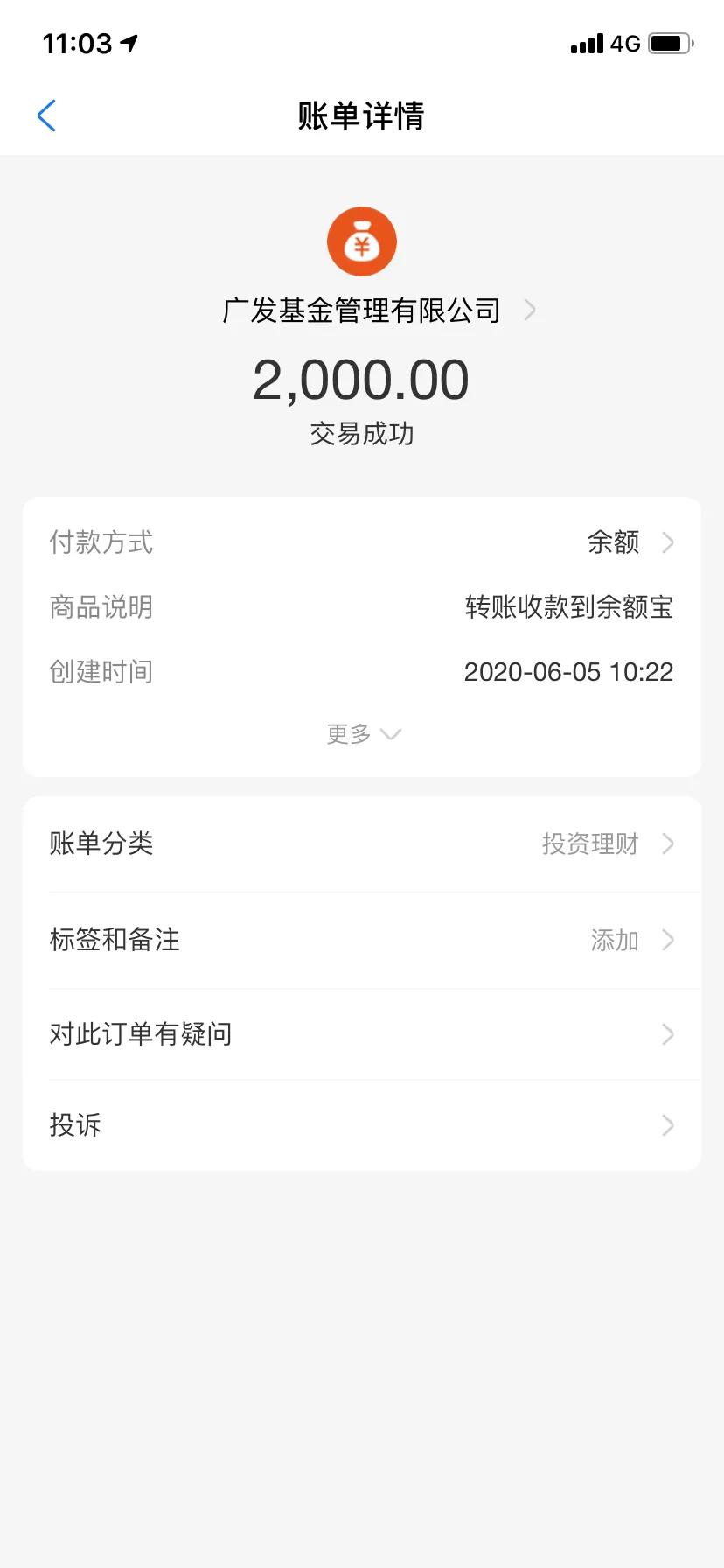The height and width of the screenshot is (1568, 724).
Task: Click the location arrow next to the time
Action: pyautogui.click(x=129, y=41)
